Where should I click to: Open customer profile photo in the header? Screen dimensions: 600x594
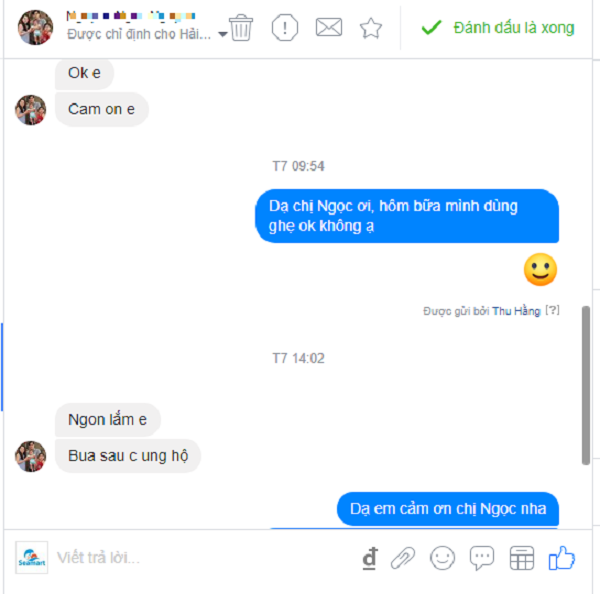pyautogui.click(x=35, y=27)
